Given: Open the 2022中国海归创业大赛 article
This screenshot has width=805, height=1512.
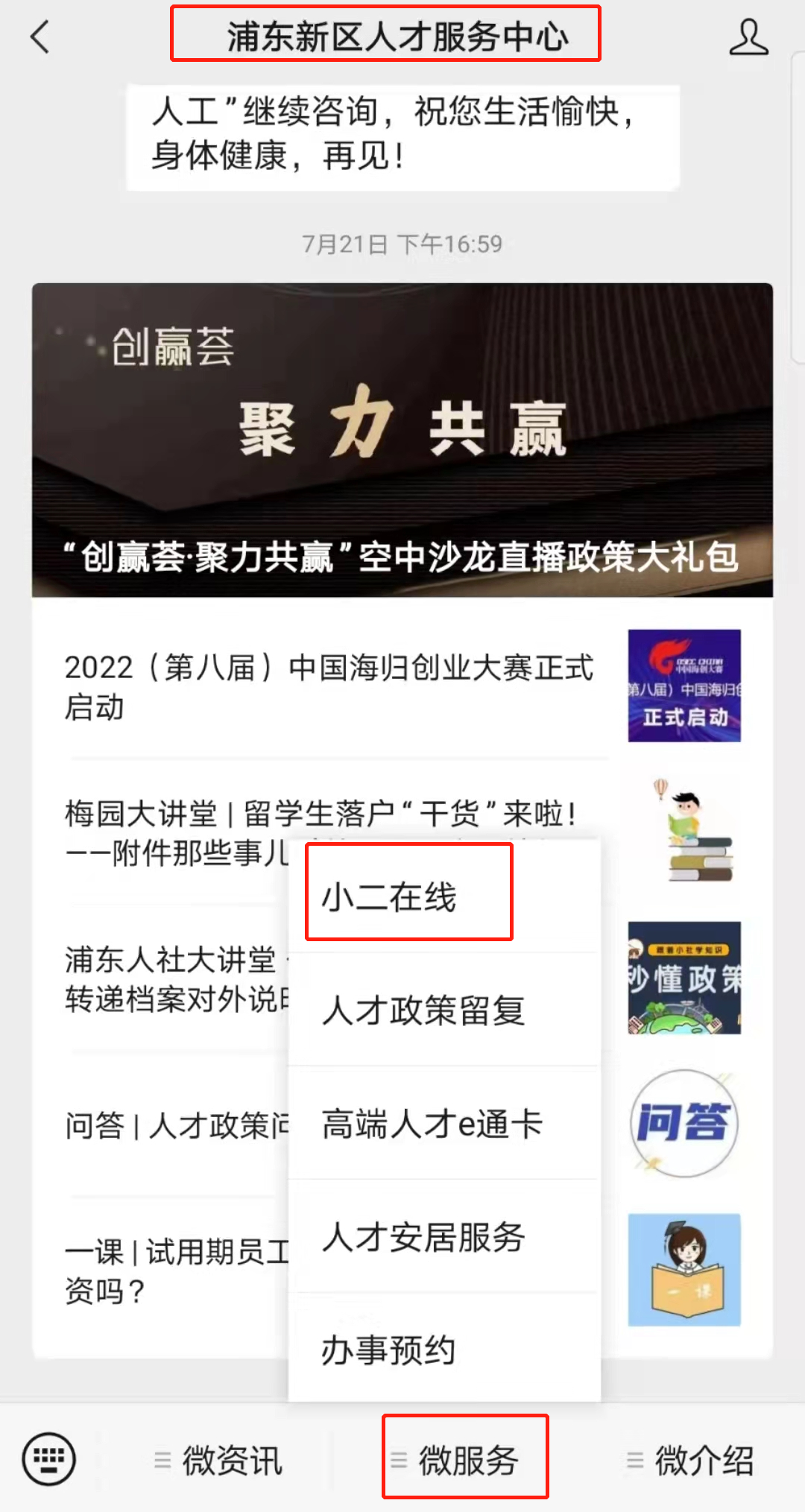Looking at the screenshot, I should pos(328,686).
